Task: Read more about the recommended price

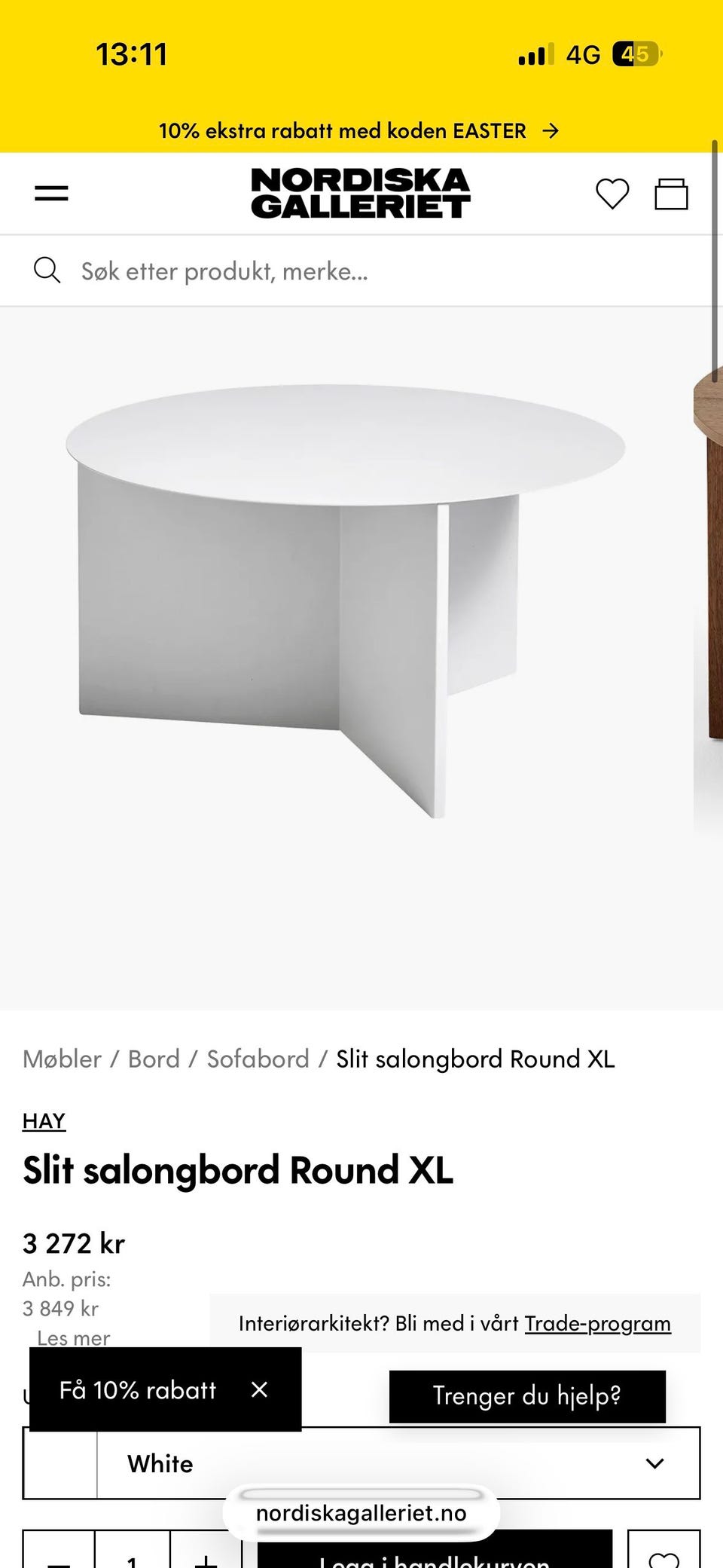Action: (x=73, y=1338)
